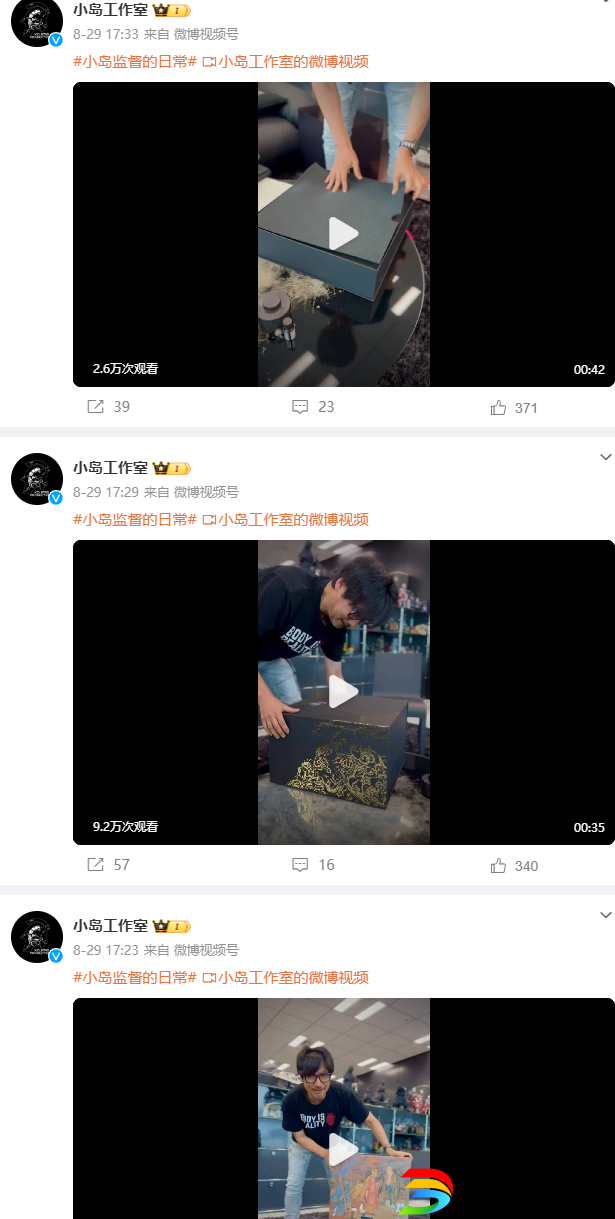Open #小岛监督的日常# hashtag in the 17:23 post
The width and height of the screenshot is (615, 1219).
(134, 978)
